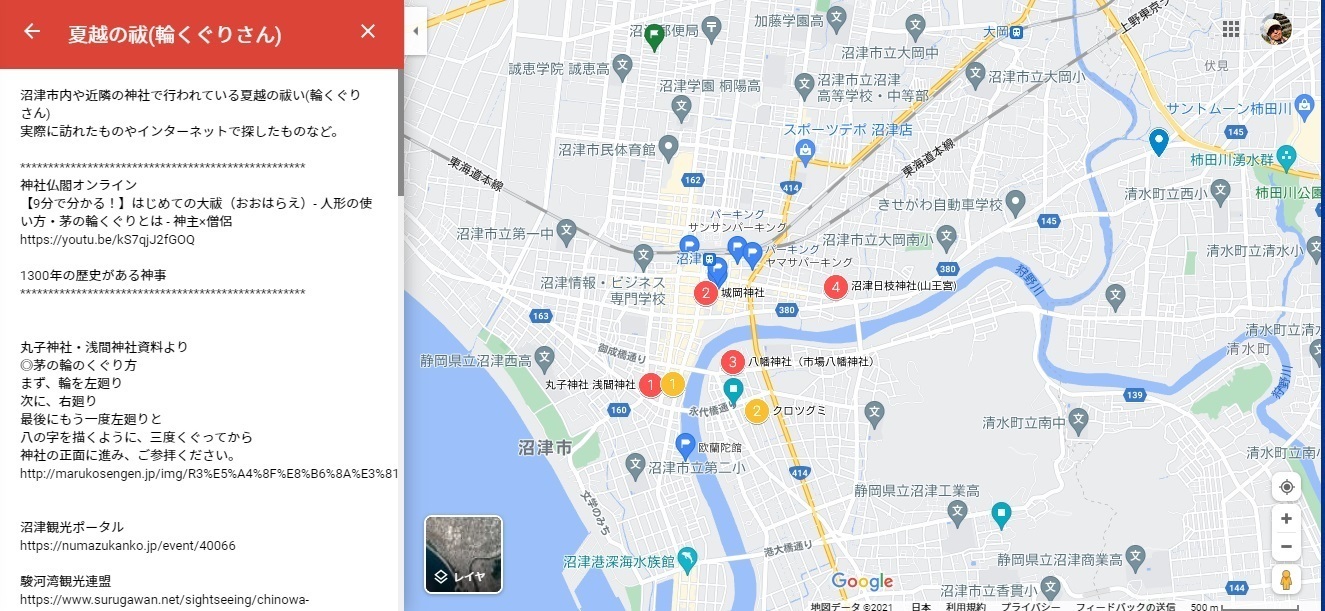Select yellow marker 2 クロツグミ
This screenshot has width=1325, height=611.
757,411
